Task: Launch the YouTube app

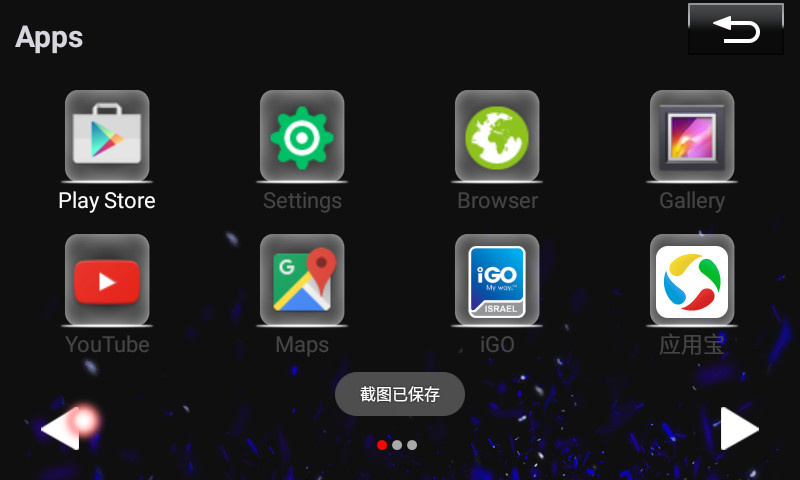Action: [107, 281]
